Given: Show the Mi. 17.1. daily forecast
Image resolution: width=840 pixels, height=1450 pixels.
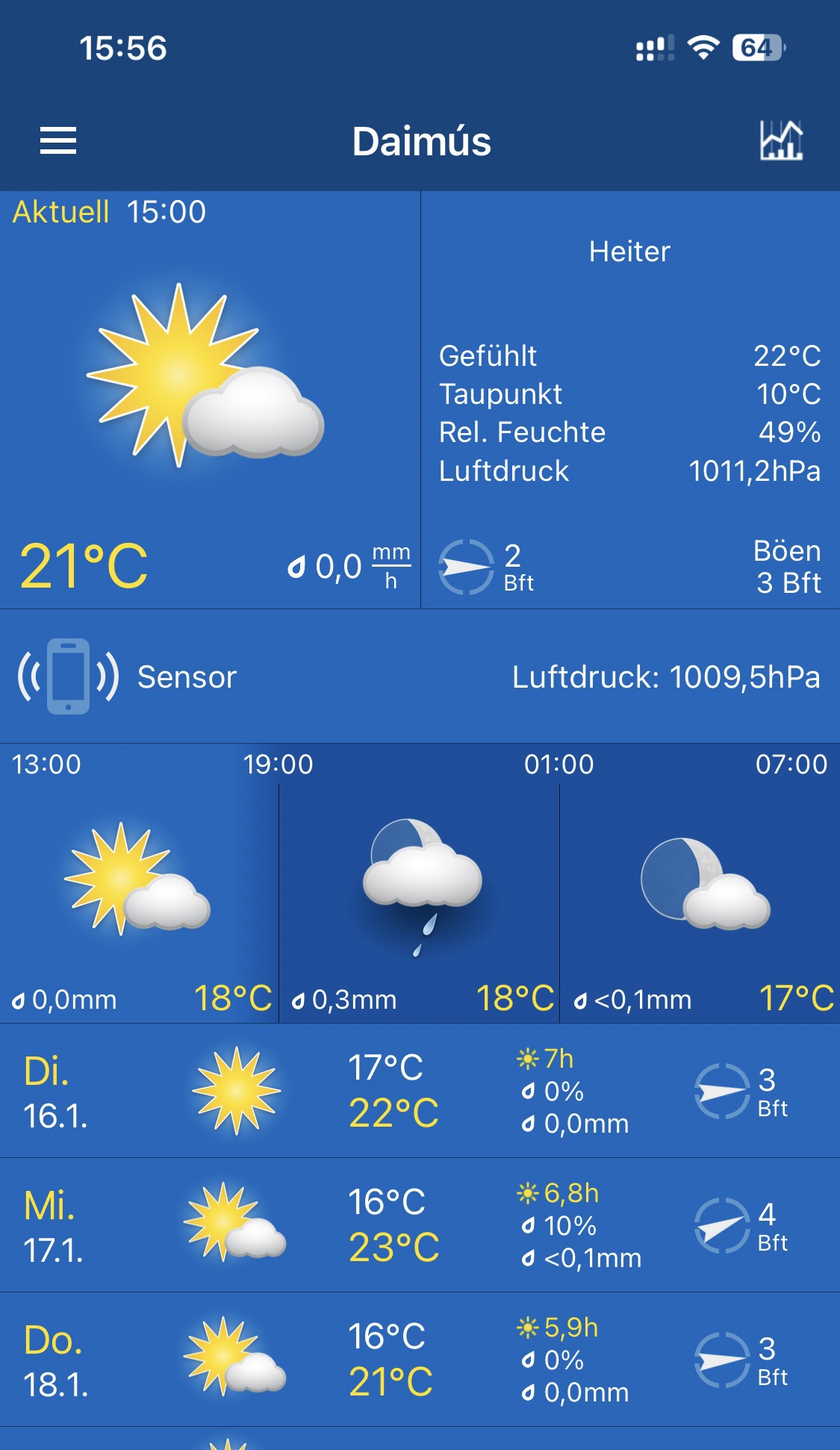Looking at the screenshot, I should pyautogui.click(x=420, y=1225).
